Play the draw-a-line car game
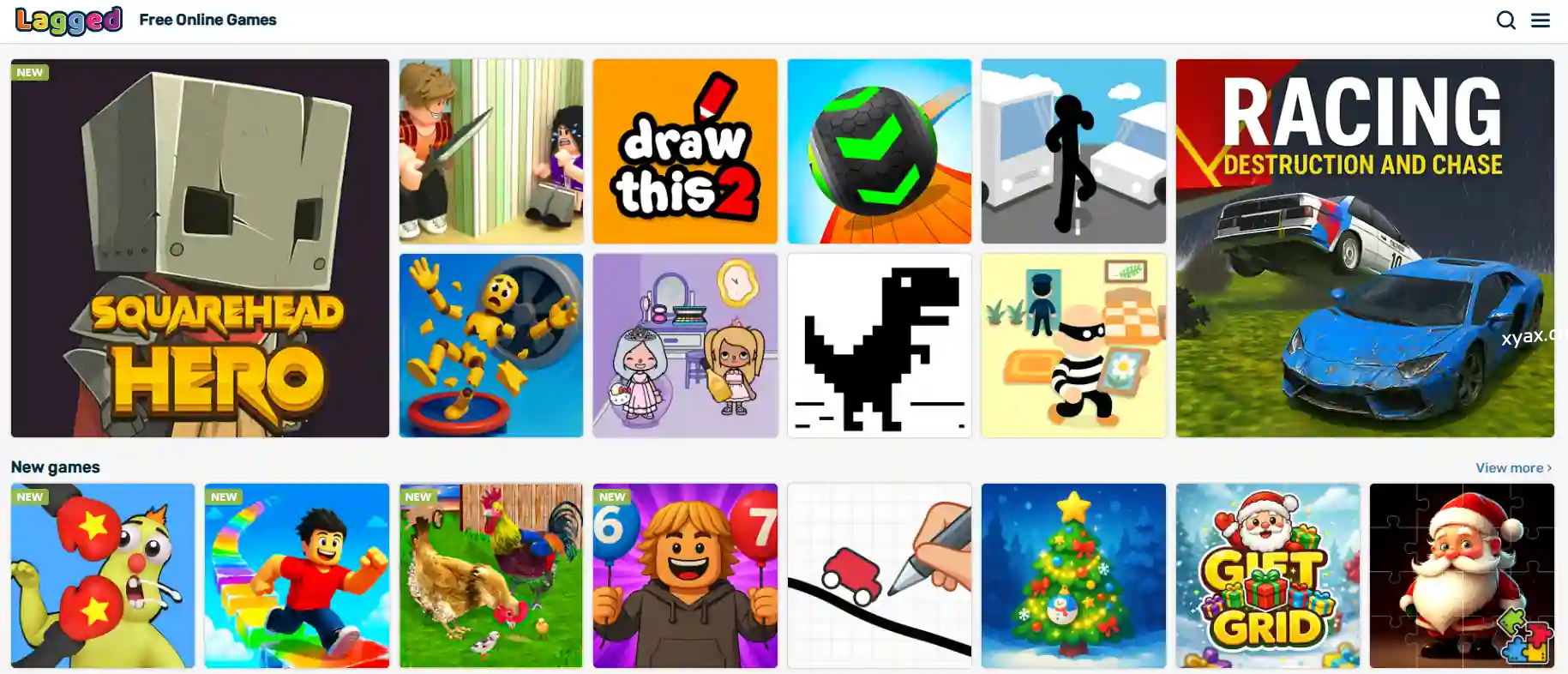This screenshot has height=674, width=1568. (879, 575)
